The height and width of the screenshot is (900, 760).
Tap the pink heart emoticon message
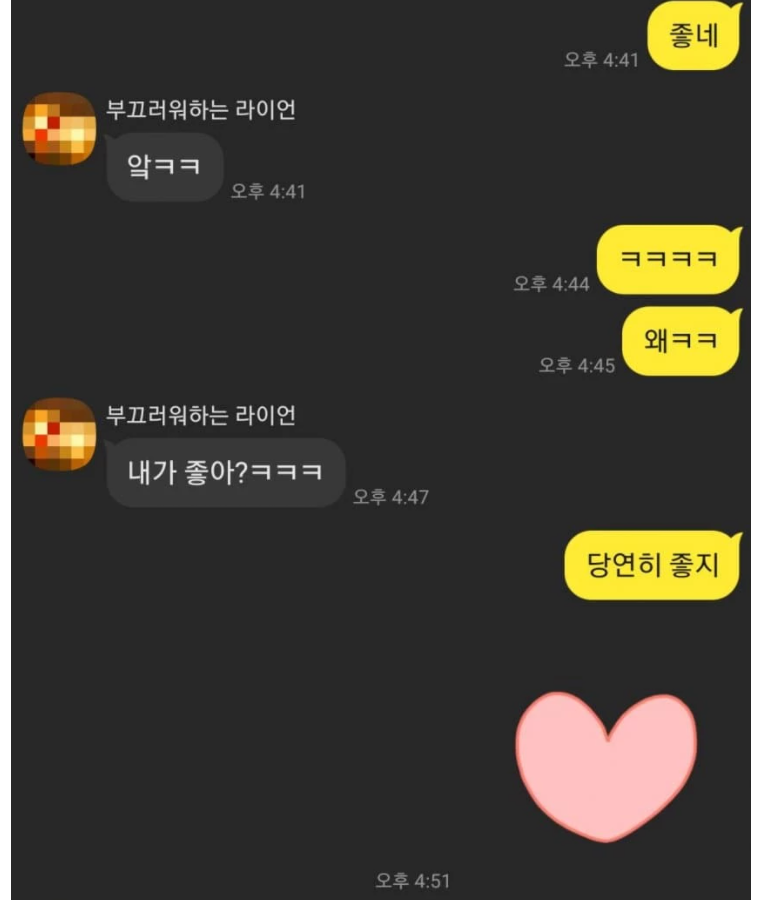pos(606,764)
